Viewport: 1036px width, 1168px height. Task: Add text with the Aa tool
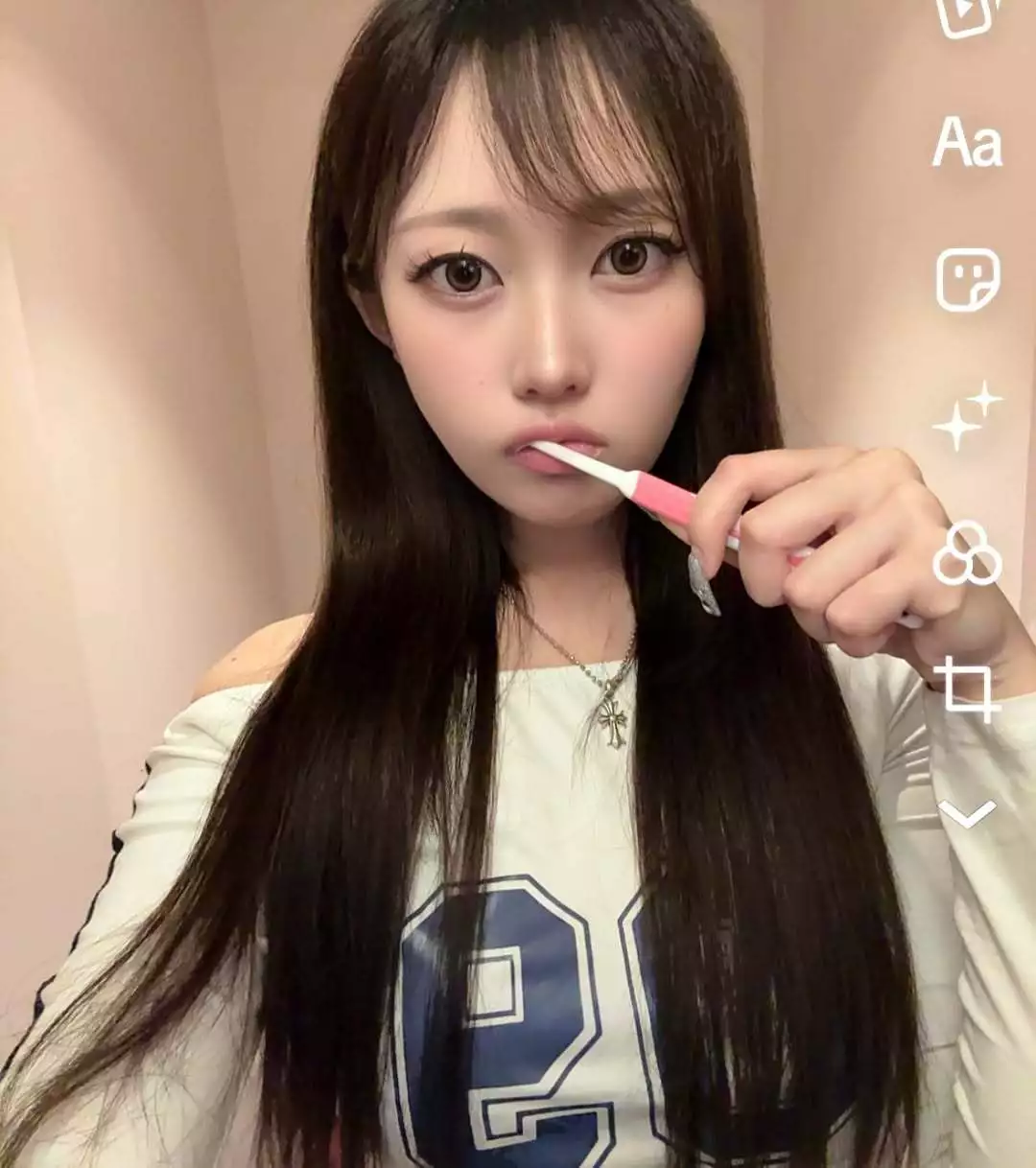point(967,143)
